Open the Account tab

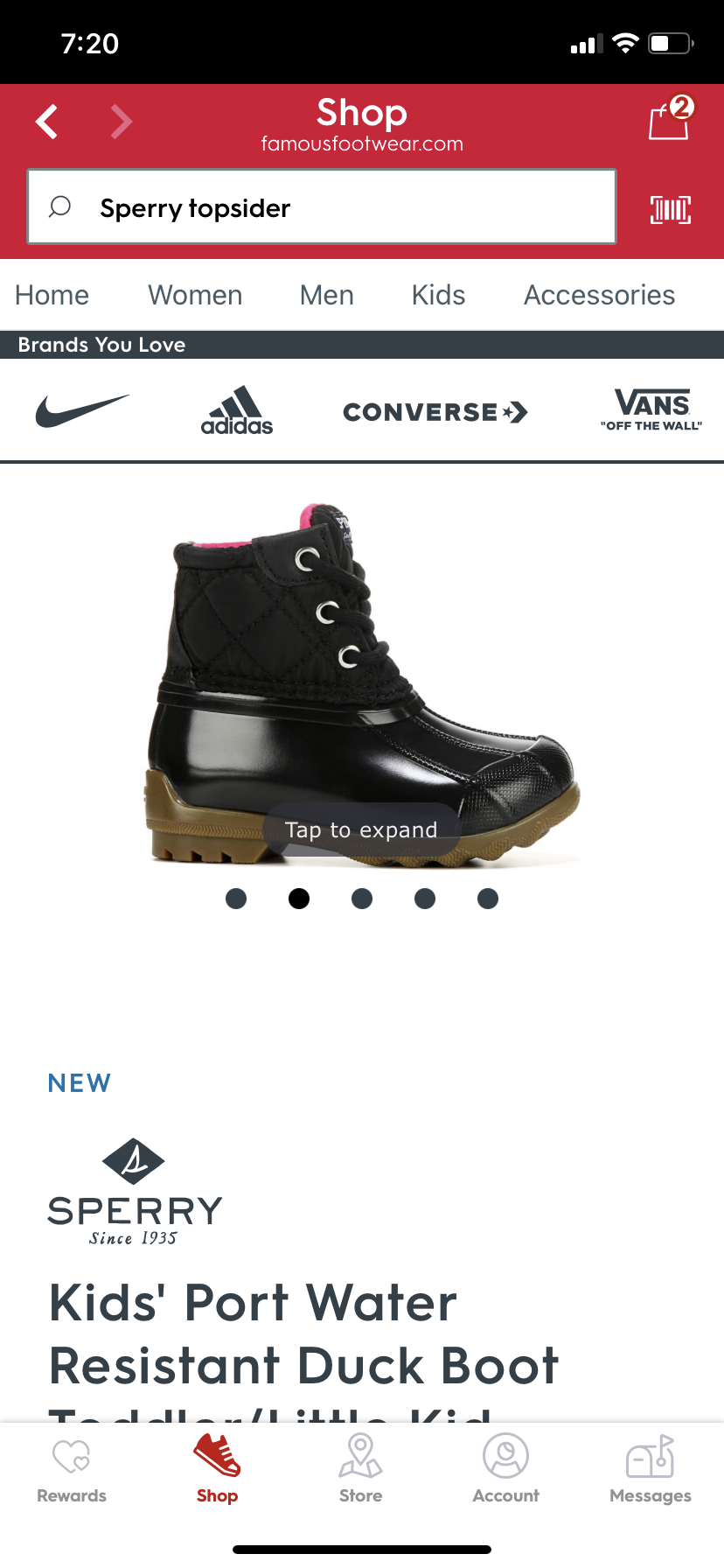[505, 1470]
